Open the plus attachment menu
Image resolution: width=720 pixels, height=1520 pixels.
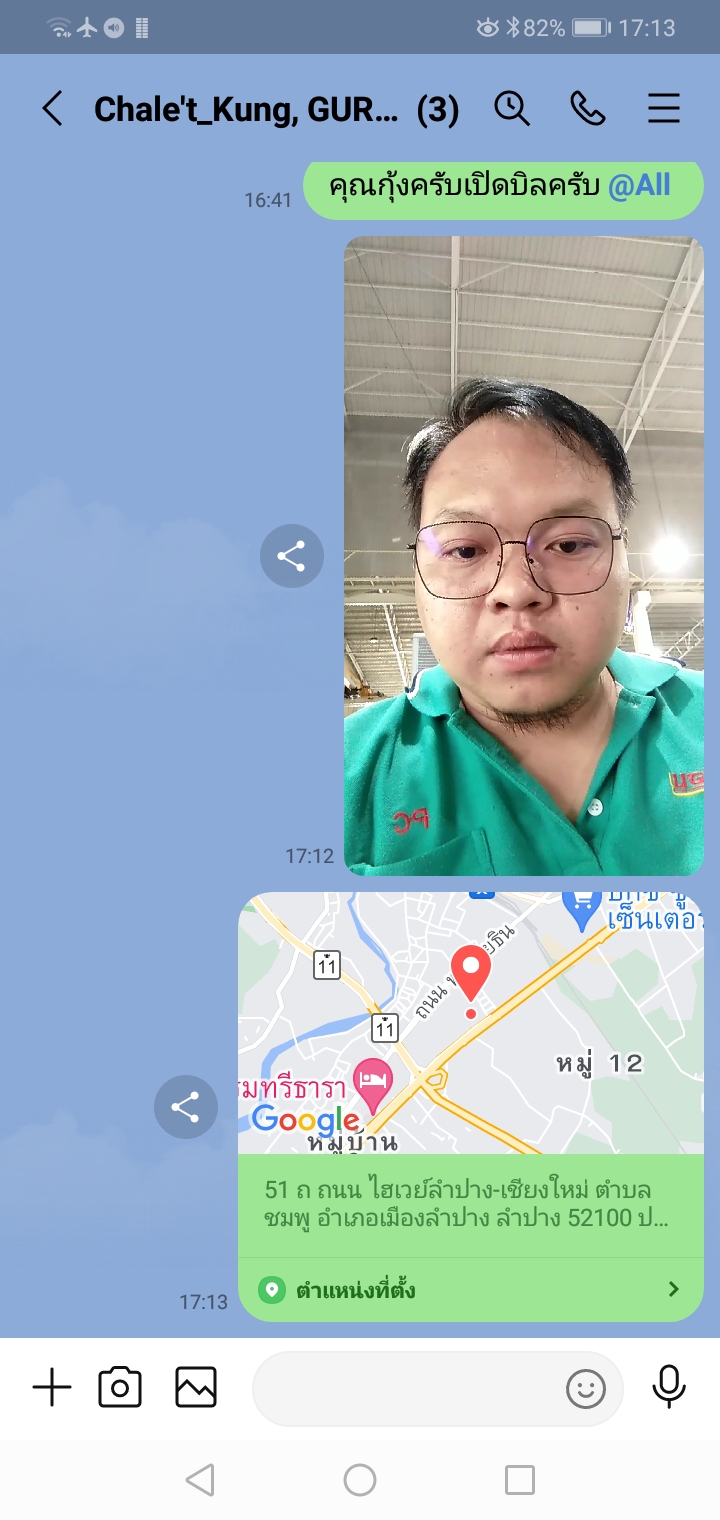[x=52, y=1388]
